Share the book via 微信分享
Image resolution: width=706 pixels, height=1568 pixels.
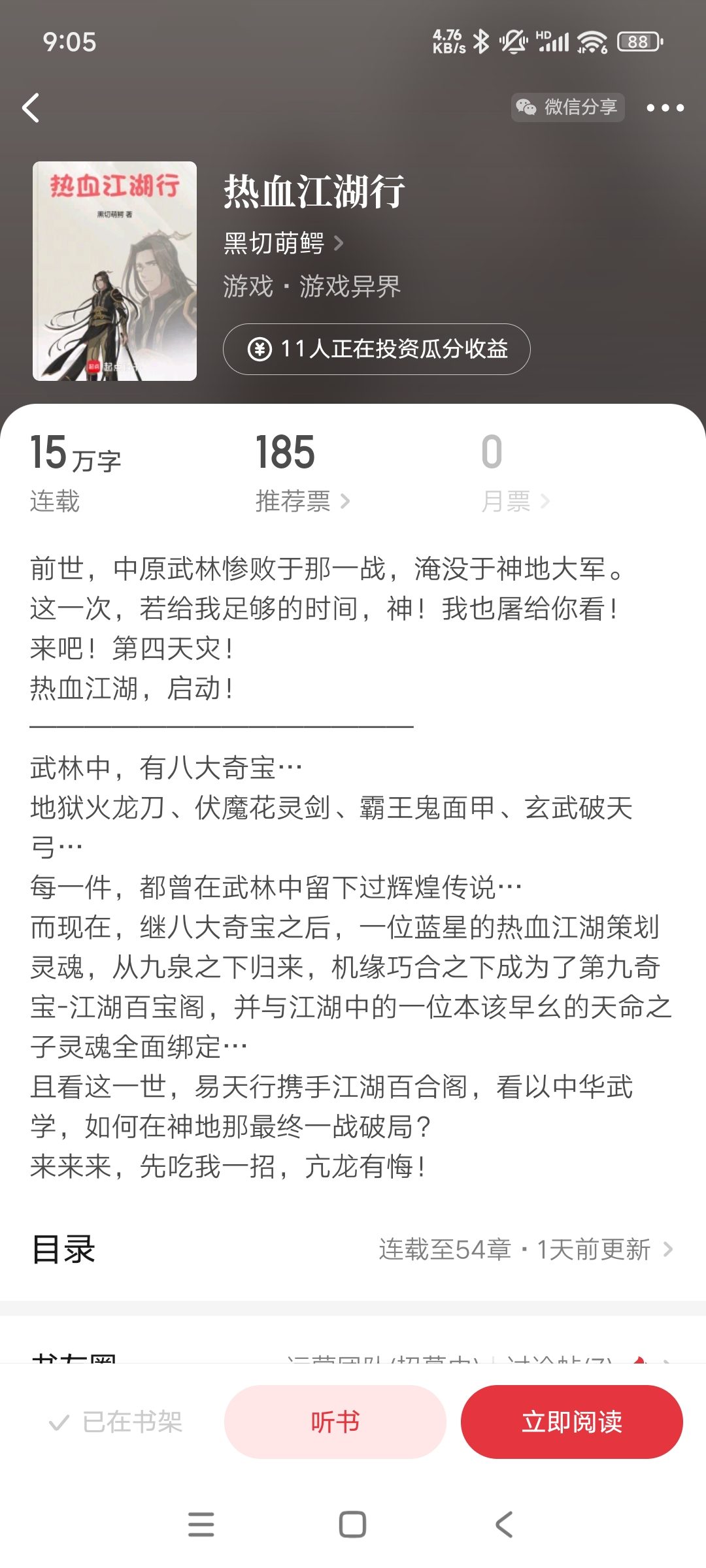[567, 107]
